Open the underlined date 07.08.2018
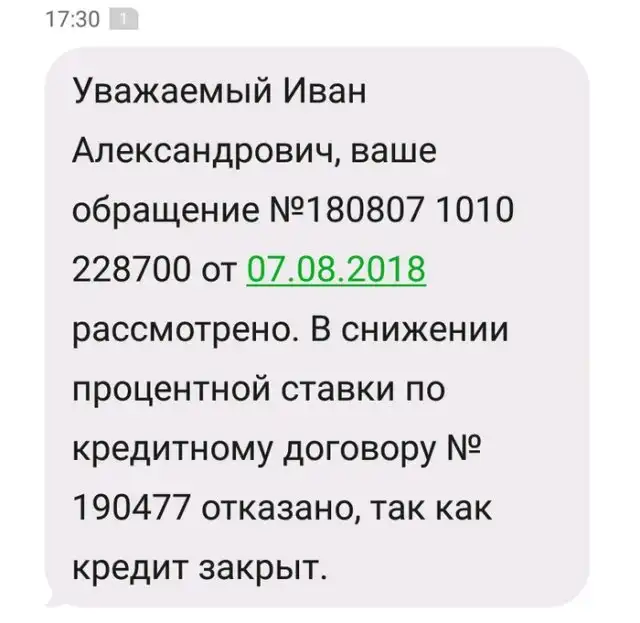This screenshot has height=623, width=640. coord(336,269)
